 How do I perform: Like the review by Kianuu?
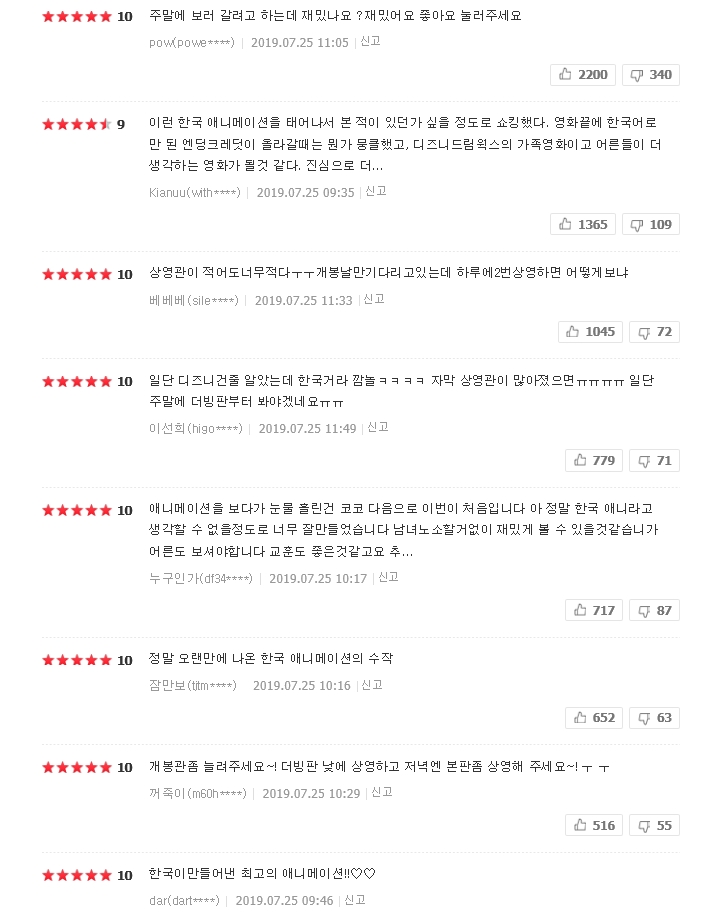point(583,224)
